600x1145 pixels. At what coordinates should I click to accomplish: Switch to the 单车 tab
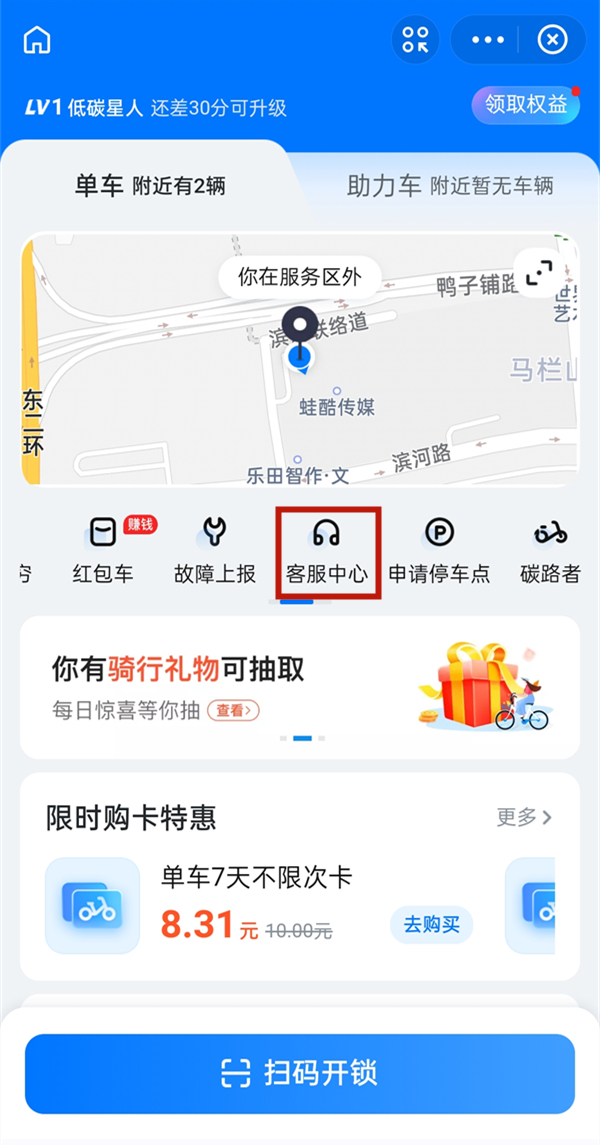click(x=150, y=185)
